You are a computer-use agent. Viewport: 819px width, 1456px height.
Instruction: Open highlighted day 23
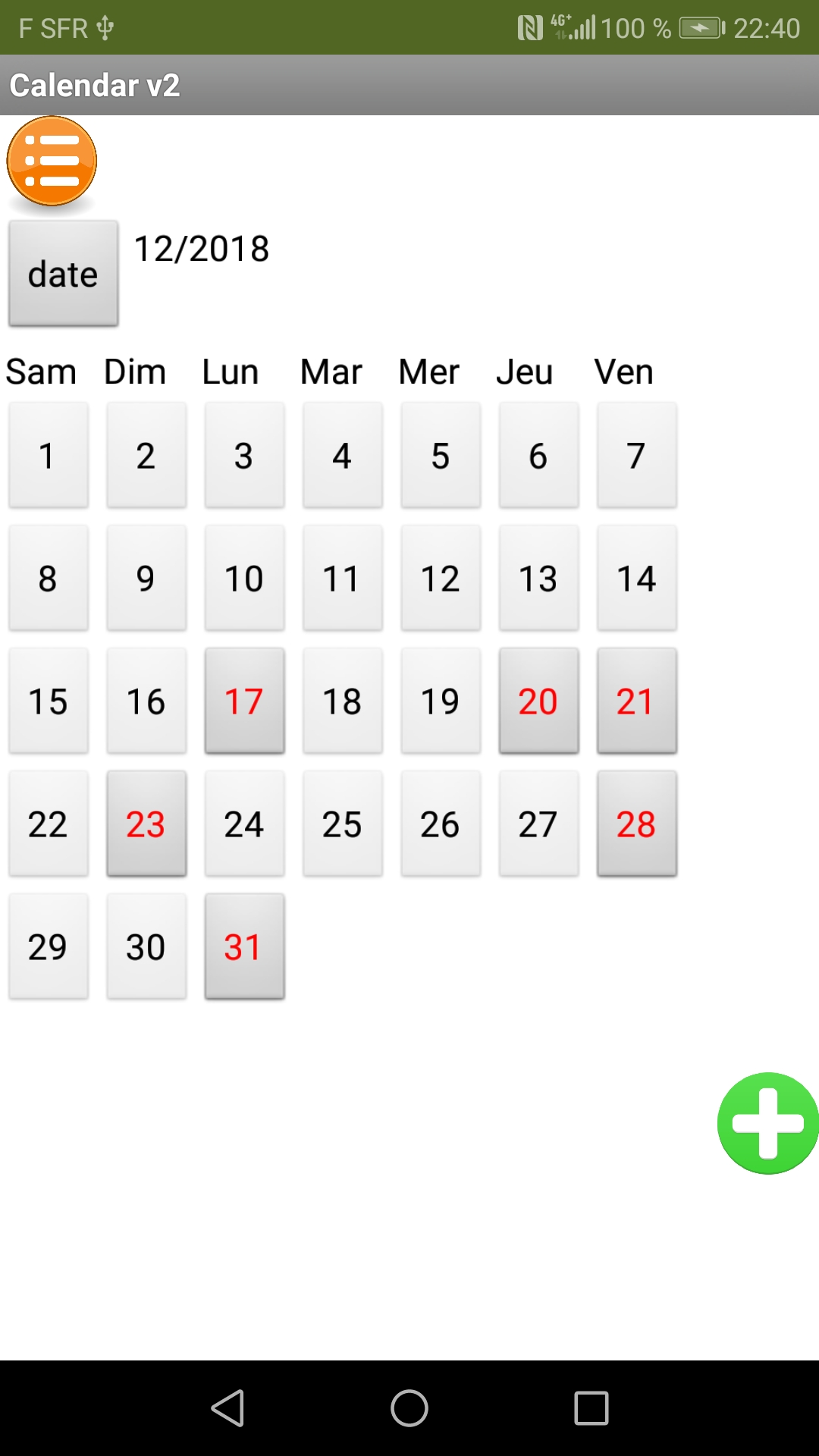[146, 824]
